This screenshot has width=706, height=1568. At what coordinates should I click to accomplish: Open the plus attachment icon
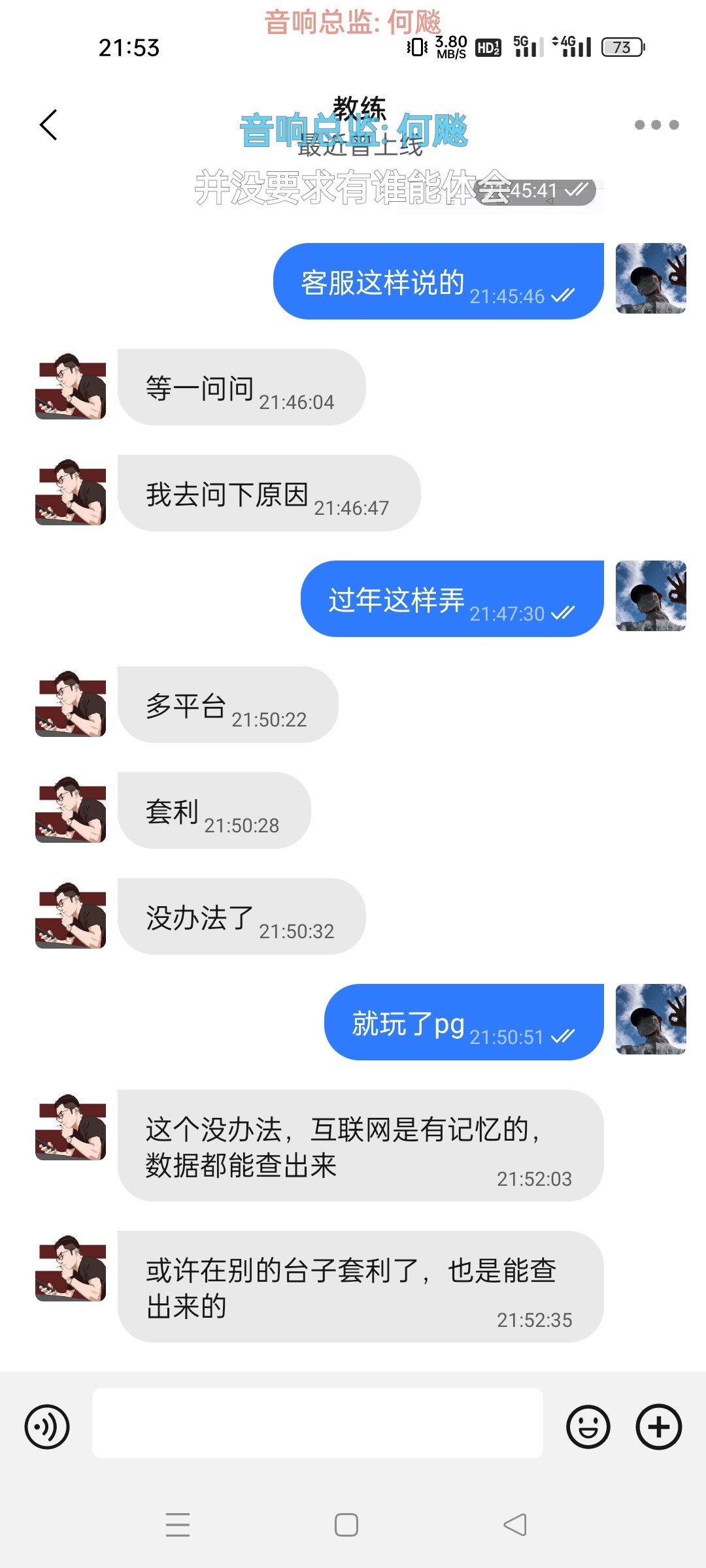658,1426
